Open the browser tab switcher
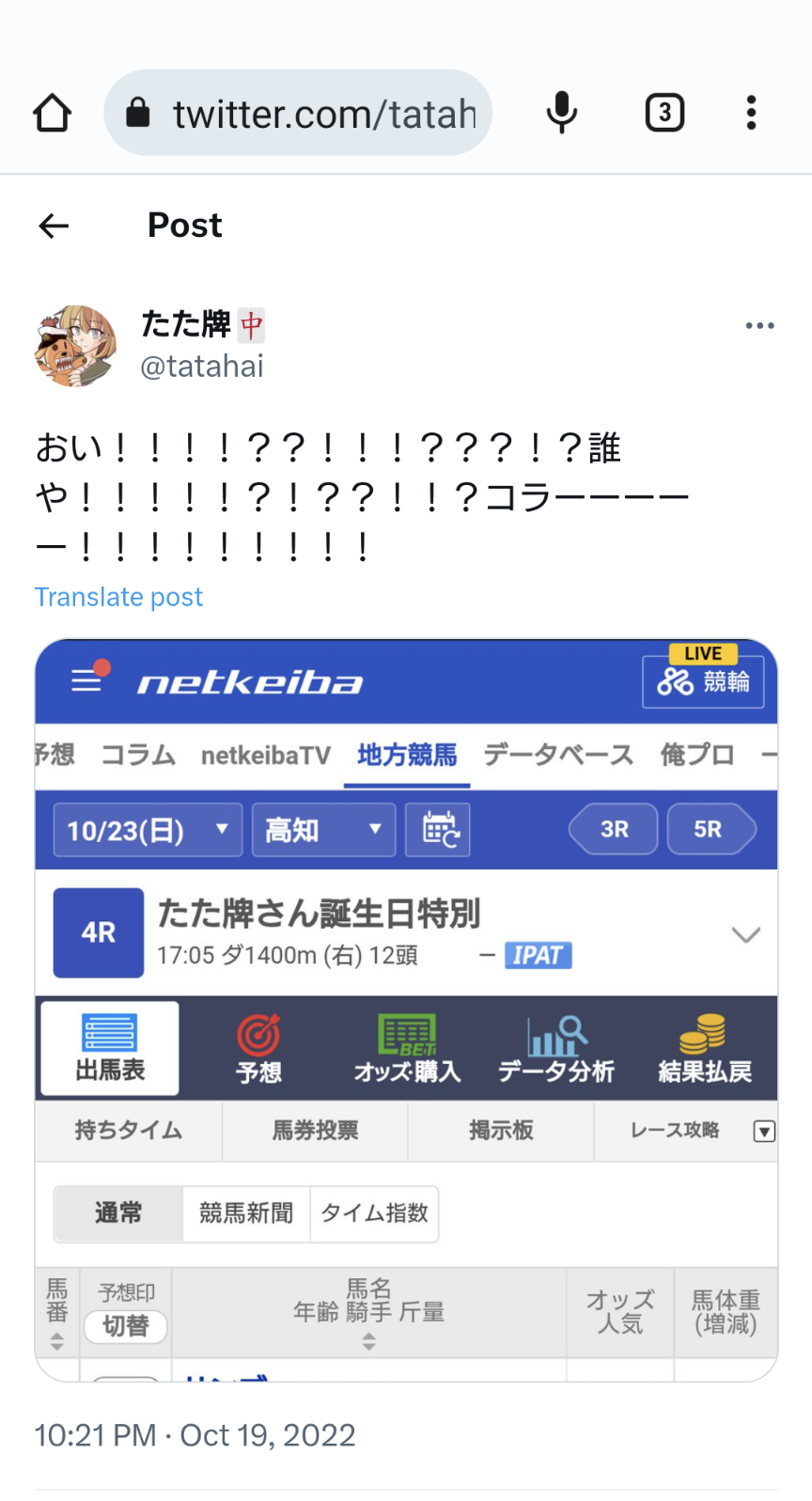Viewport: 812px width, 1501px height. coord(664,113)
